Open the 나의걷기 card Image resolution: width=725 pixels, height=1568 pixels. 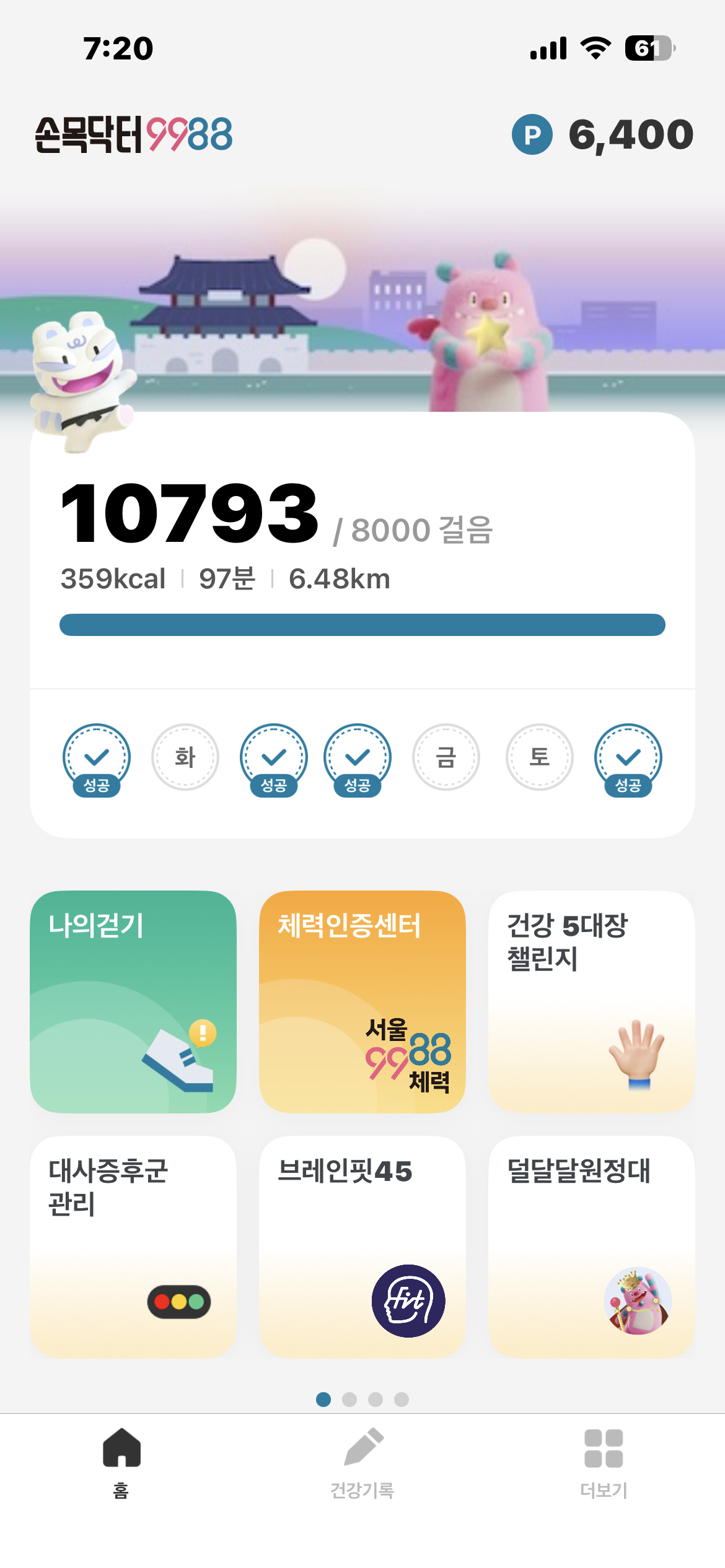click(x=133, y=1001)
